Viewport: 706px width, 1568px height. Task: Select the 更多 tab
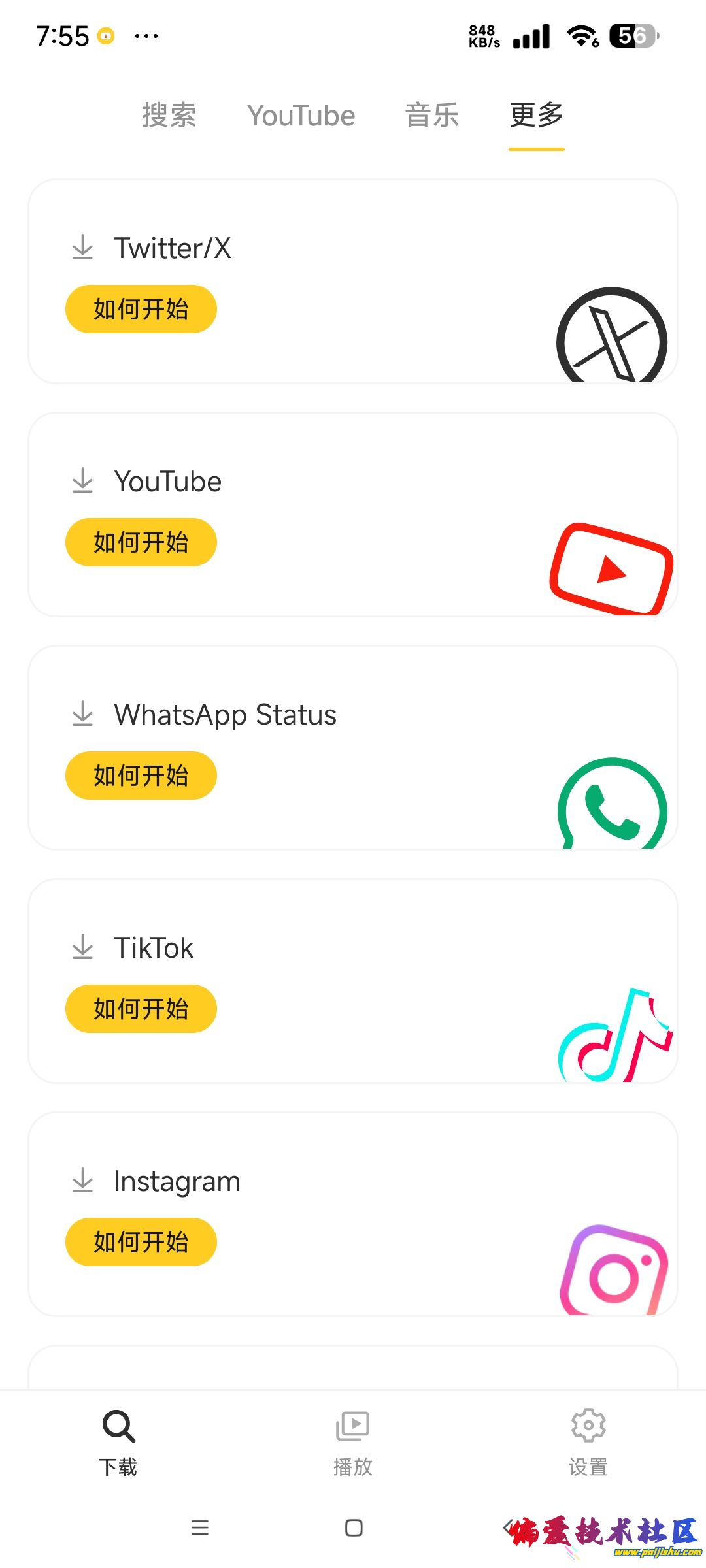[536, 115]
